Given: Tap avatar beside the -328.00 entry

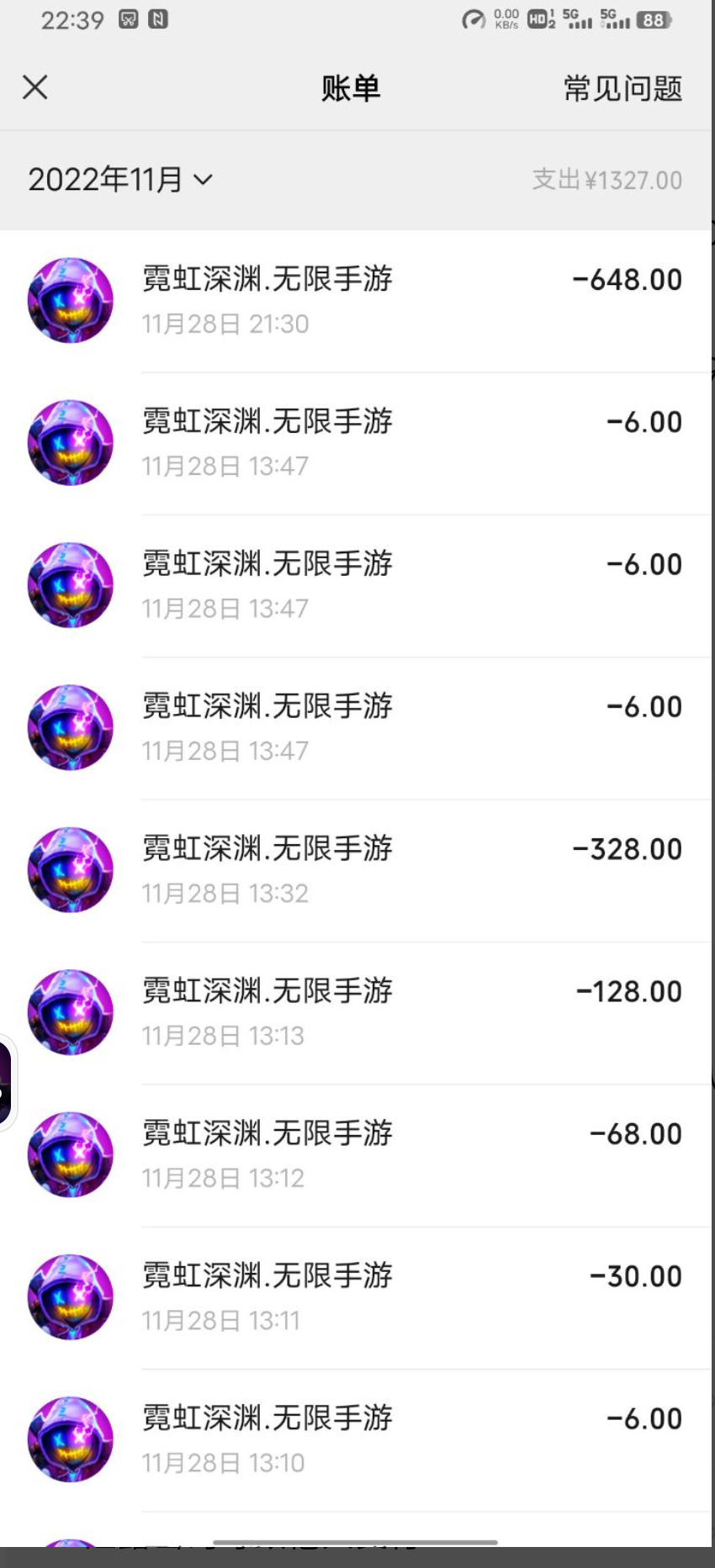Looking at the screenshot, I should coord(71,870).
